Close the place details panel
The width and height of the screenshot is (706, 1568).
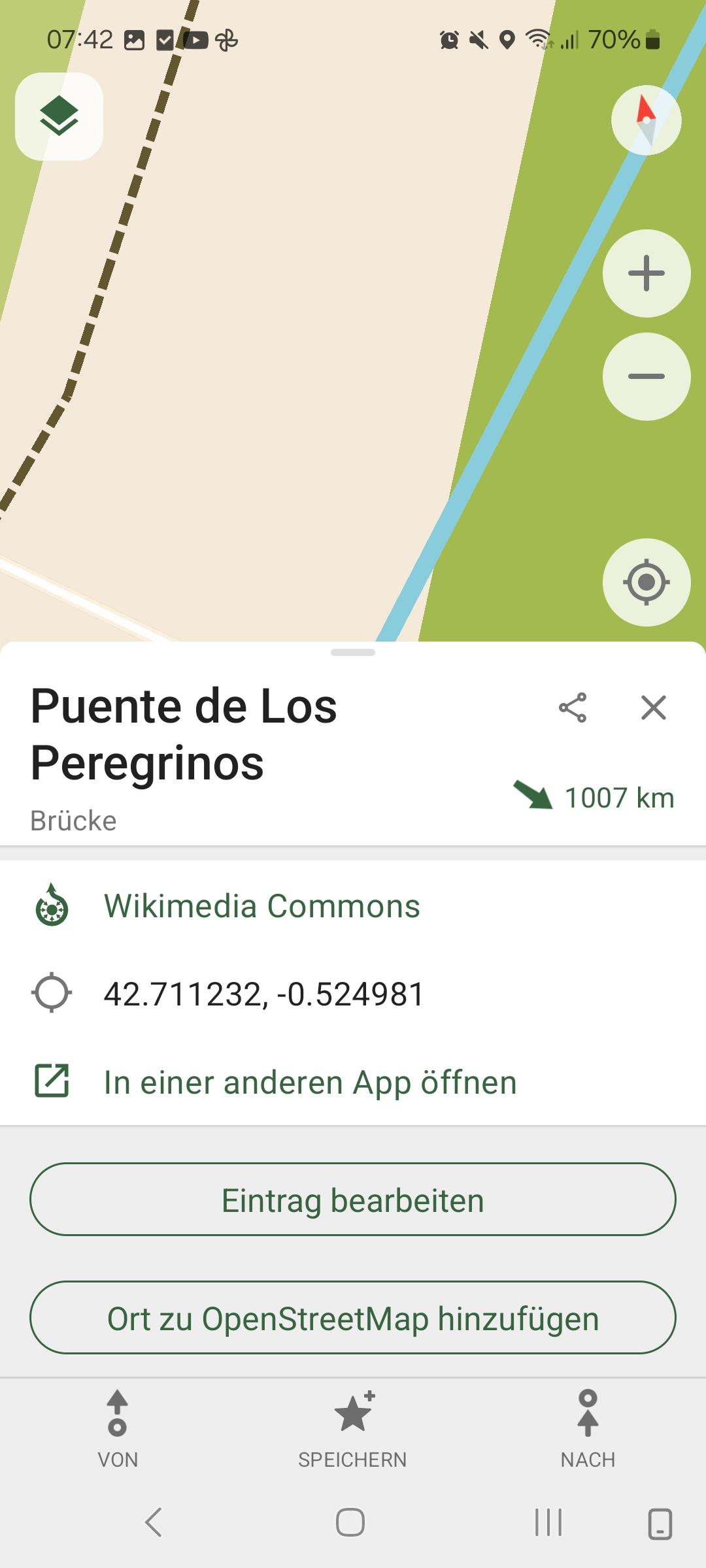coord(654,708)
